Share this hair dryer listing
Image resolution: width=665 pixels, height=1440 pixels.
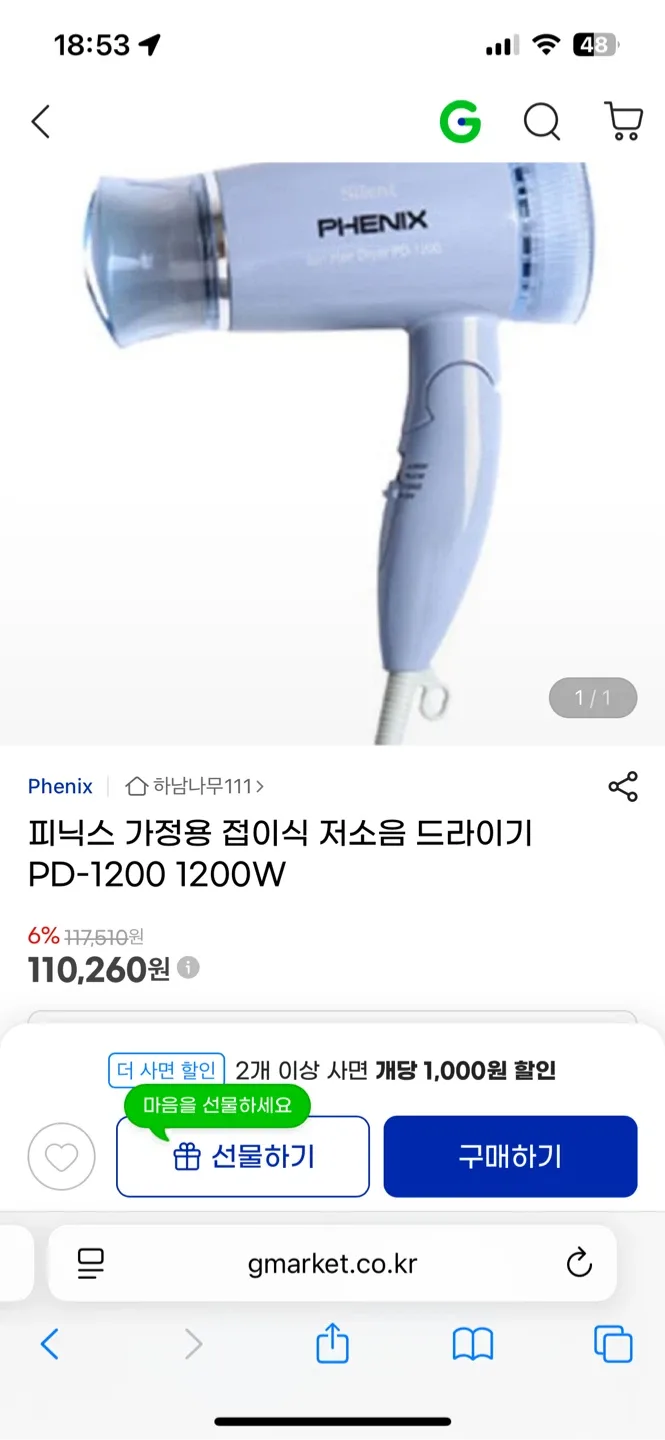[623, 787]
